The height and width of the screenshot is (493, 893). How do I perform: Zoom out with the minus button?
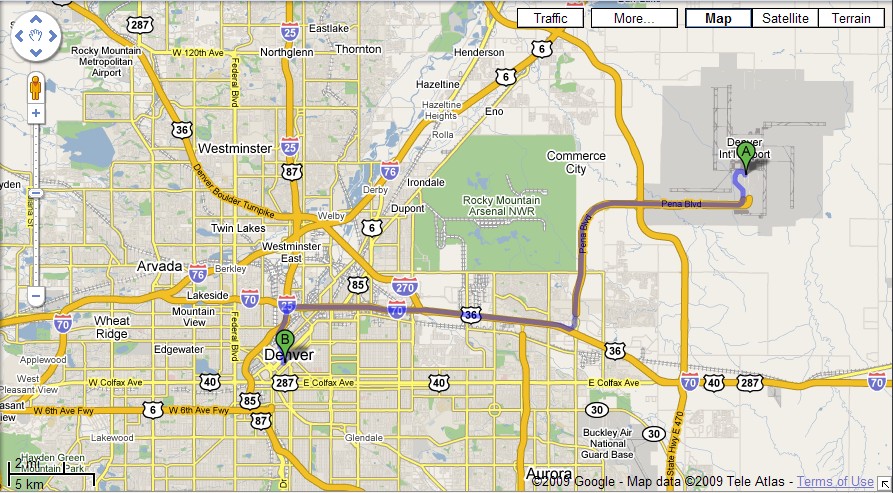pyautogui.click(x=36, y=296)
